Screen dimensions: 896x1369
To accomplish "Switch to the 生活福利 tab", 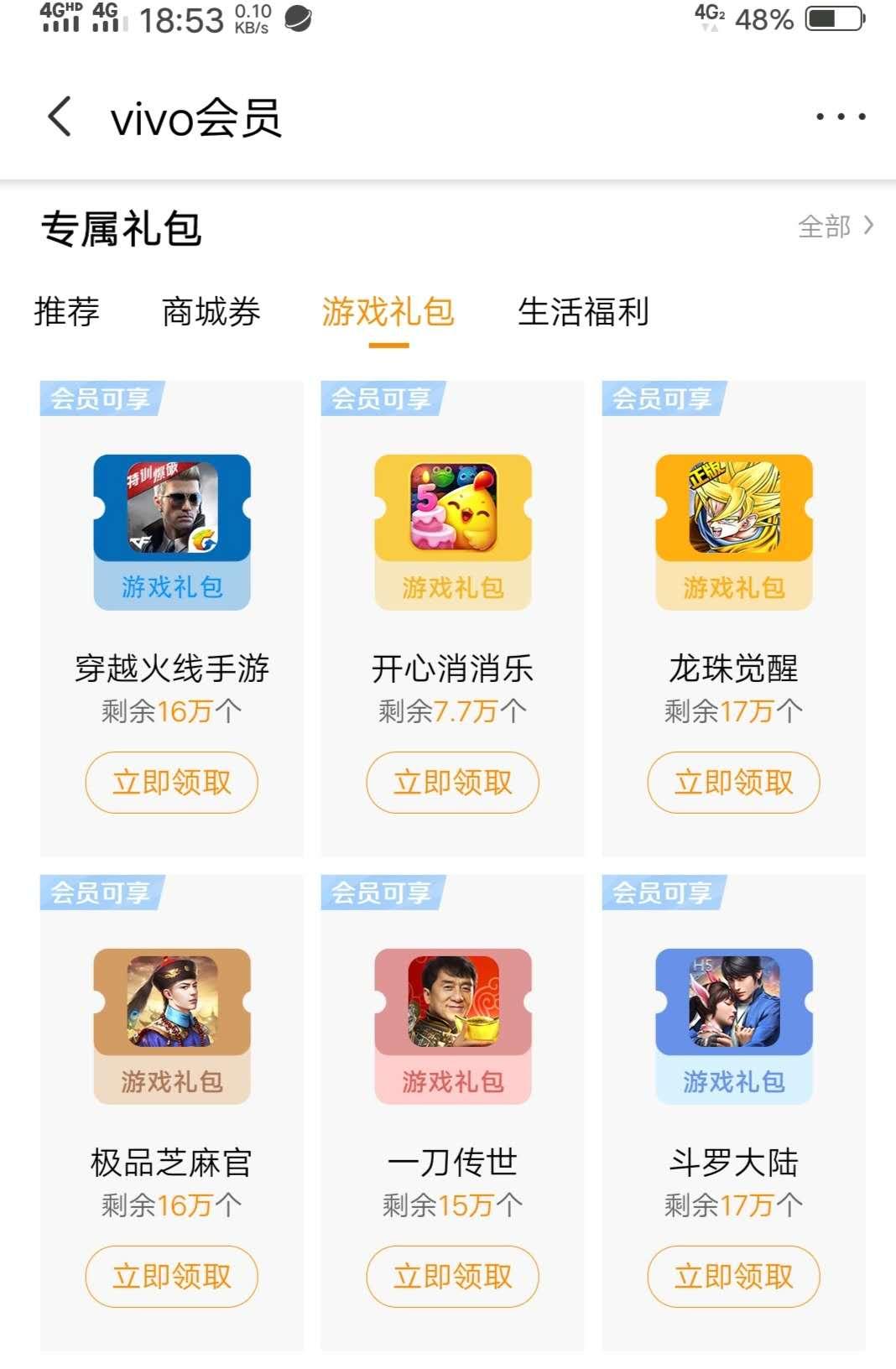I will [x=585, y=311].
